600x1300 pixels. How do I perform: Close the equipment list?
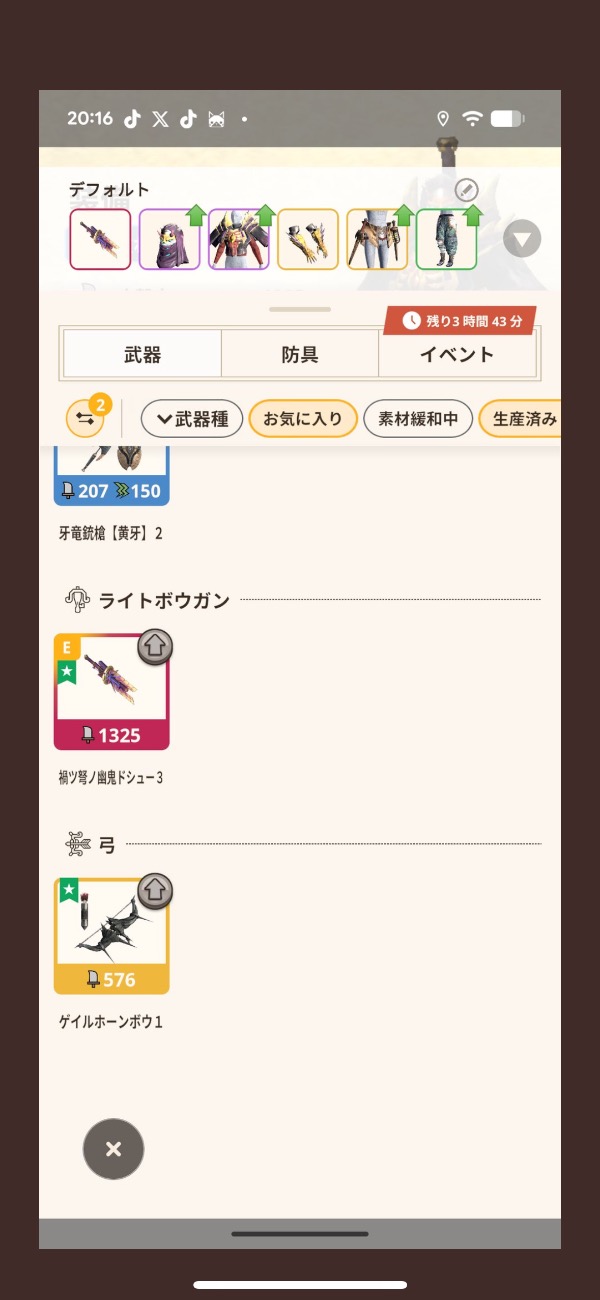click(x=113, y=1149)
